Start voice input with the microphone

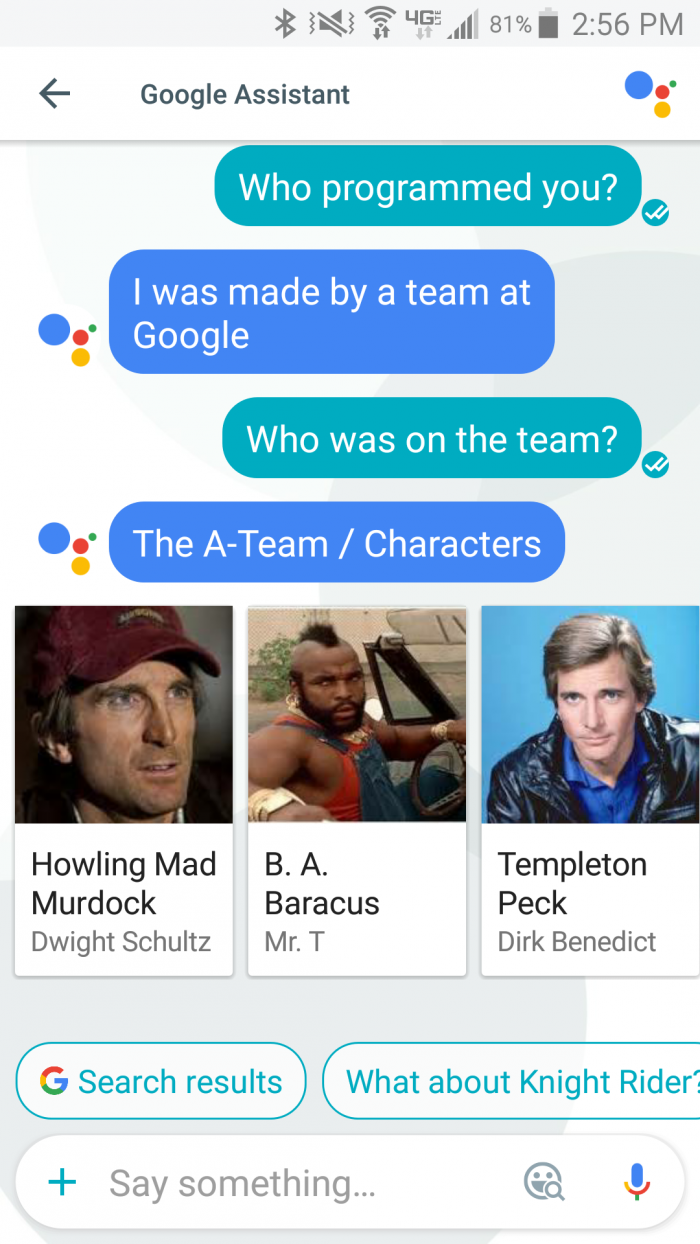[636, 1183]
